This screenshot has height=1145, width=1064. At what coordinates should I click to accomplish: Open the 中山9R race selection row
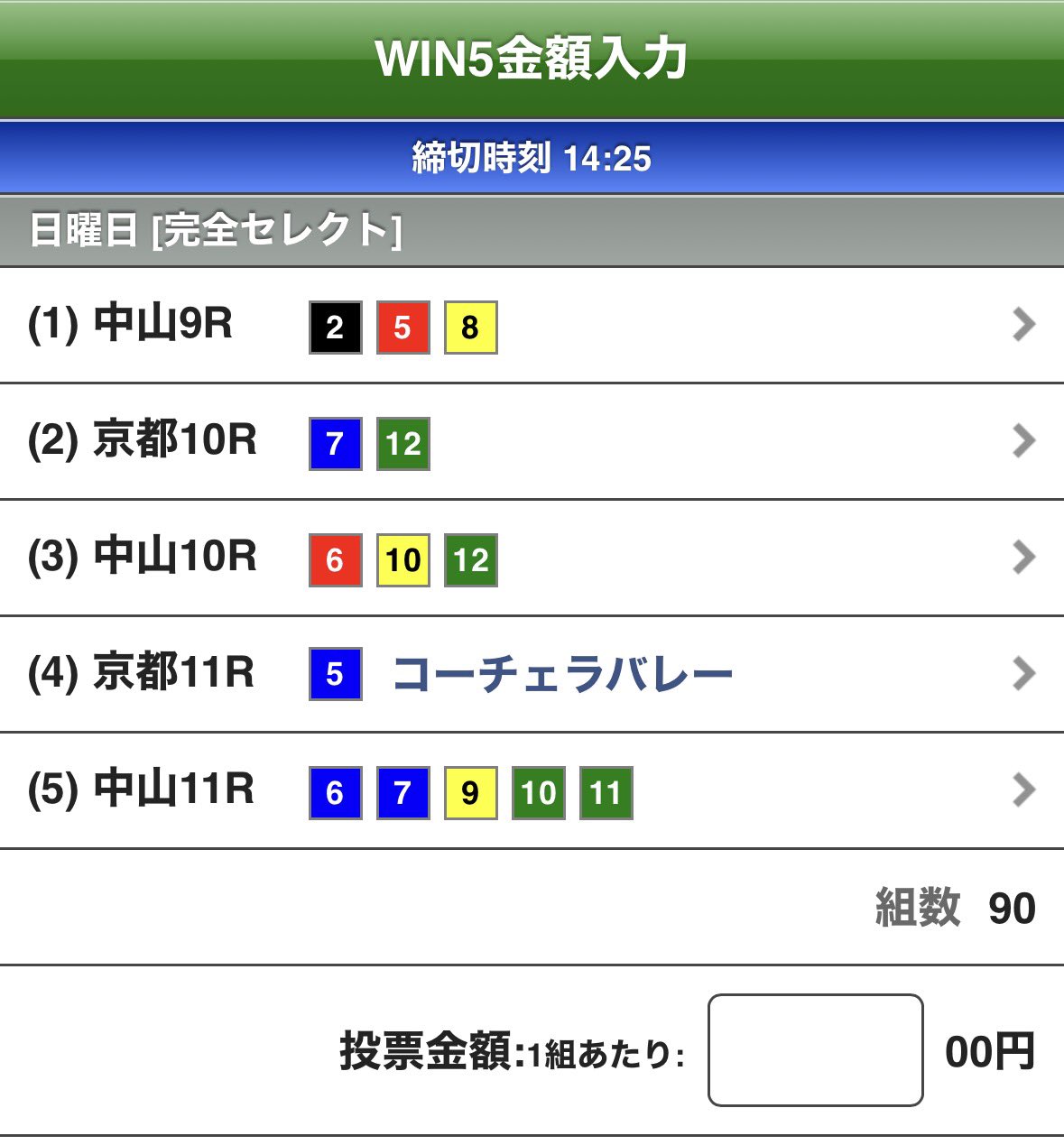tap(532, 326)
